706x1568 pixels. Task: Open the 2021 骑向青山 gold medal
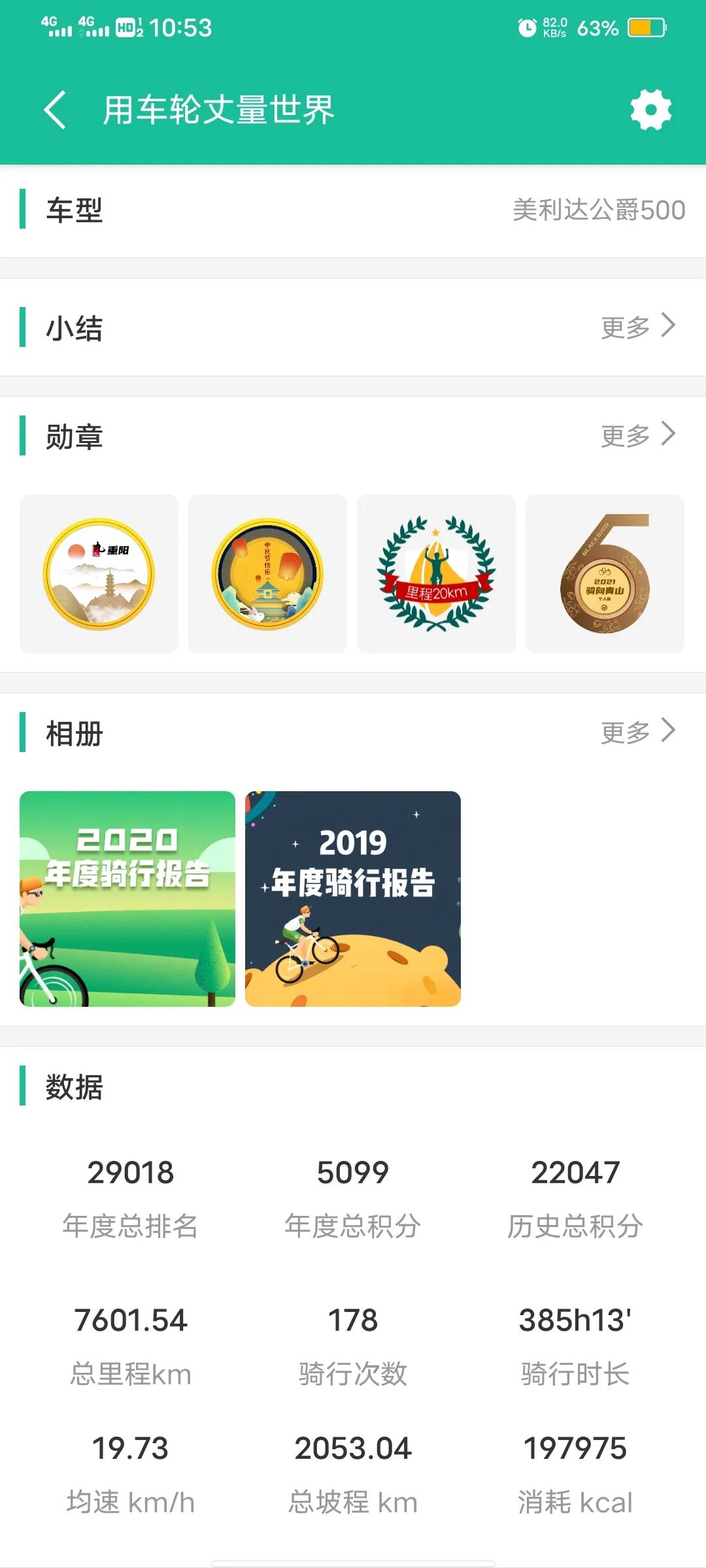click(x=605, y=574)
